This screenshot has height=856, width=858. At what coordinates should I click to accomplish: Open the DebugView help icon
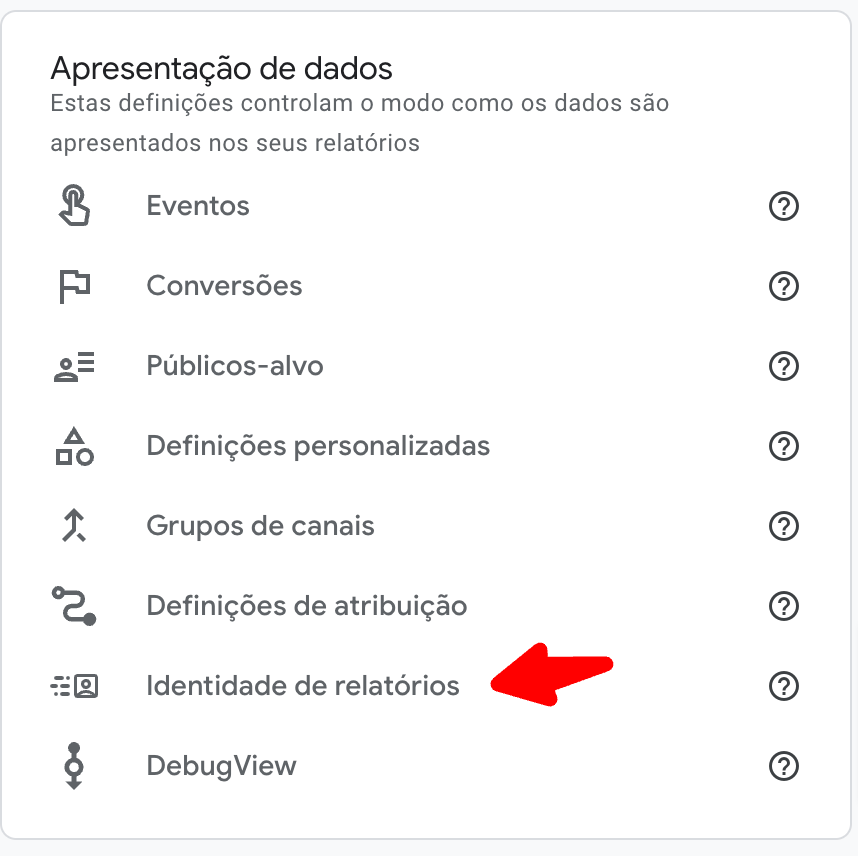(784, 766)
